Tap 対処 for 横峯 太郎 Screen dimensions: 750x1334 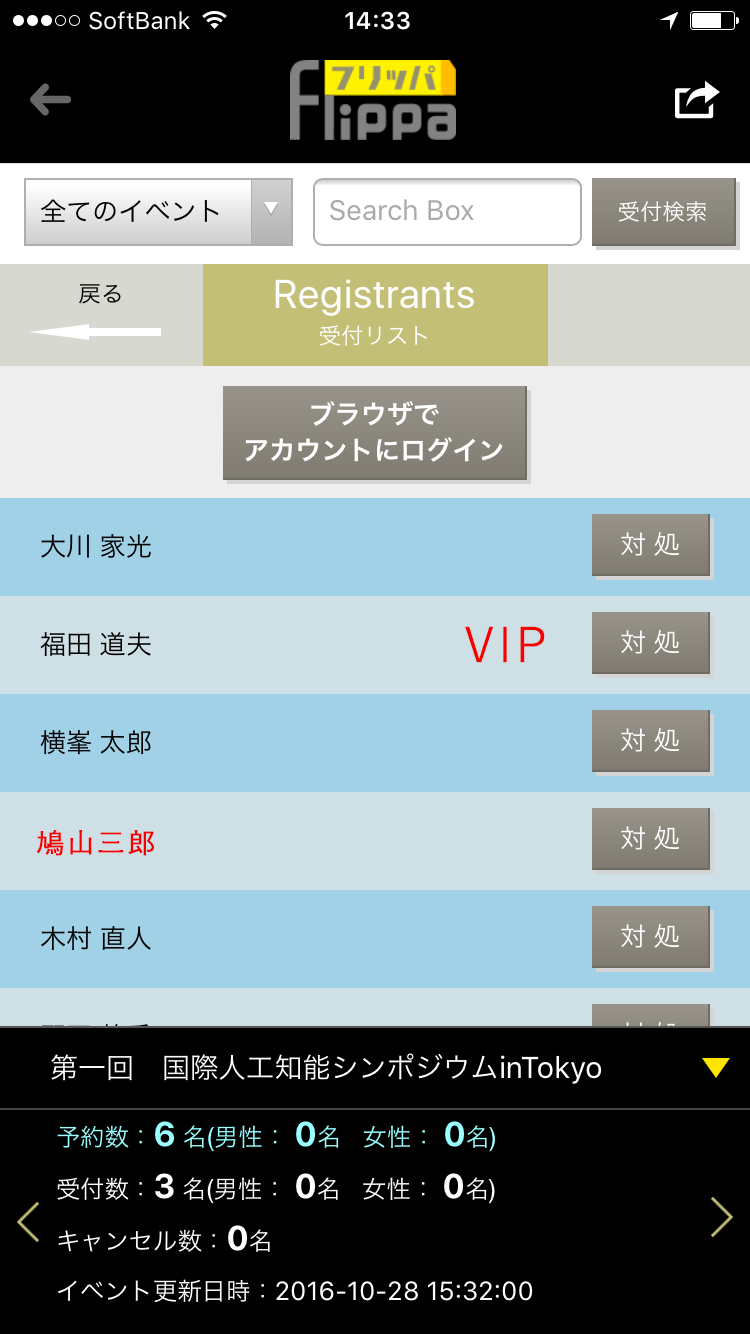(650, 741)
